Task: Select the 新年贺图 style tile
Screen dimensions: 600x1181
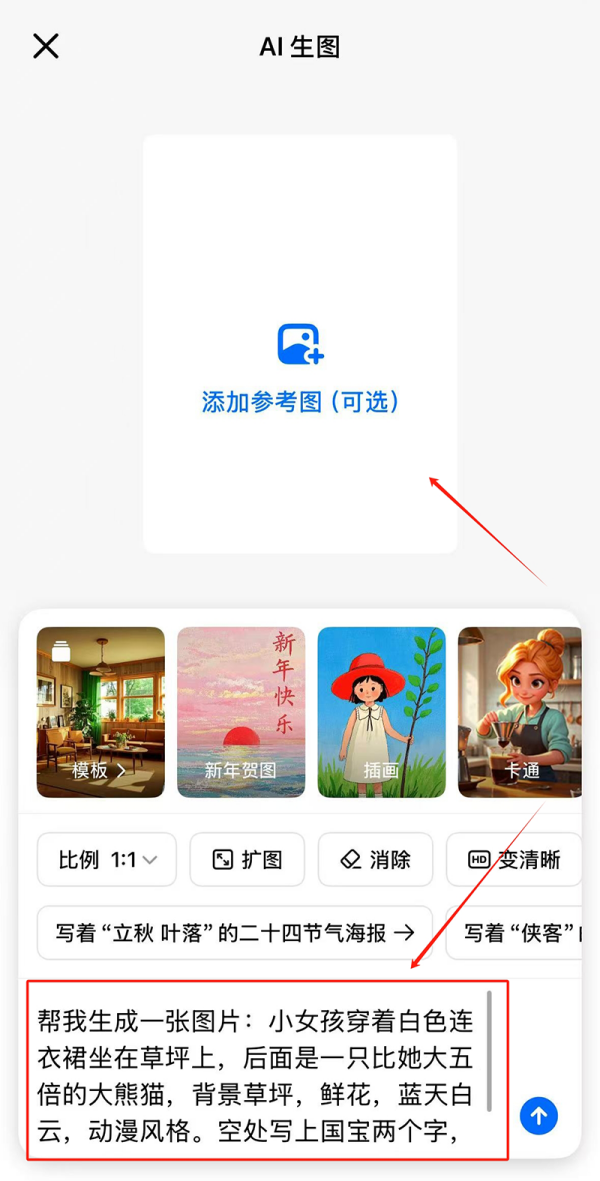Action: click(x=241, y=712)
